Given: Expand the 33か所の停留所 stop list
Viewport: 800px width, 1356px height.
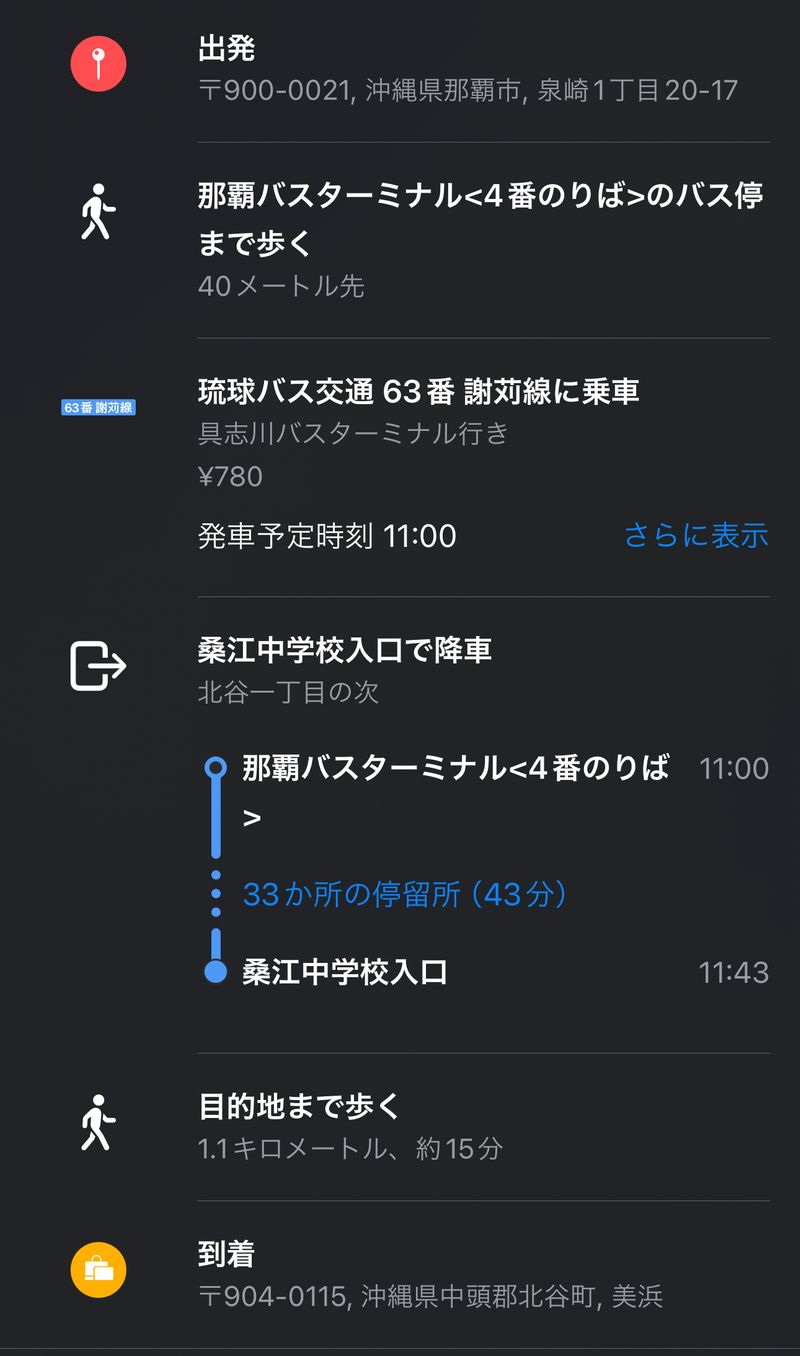Looking at the screenshot, I should pos(405,894).
